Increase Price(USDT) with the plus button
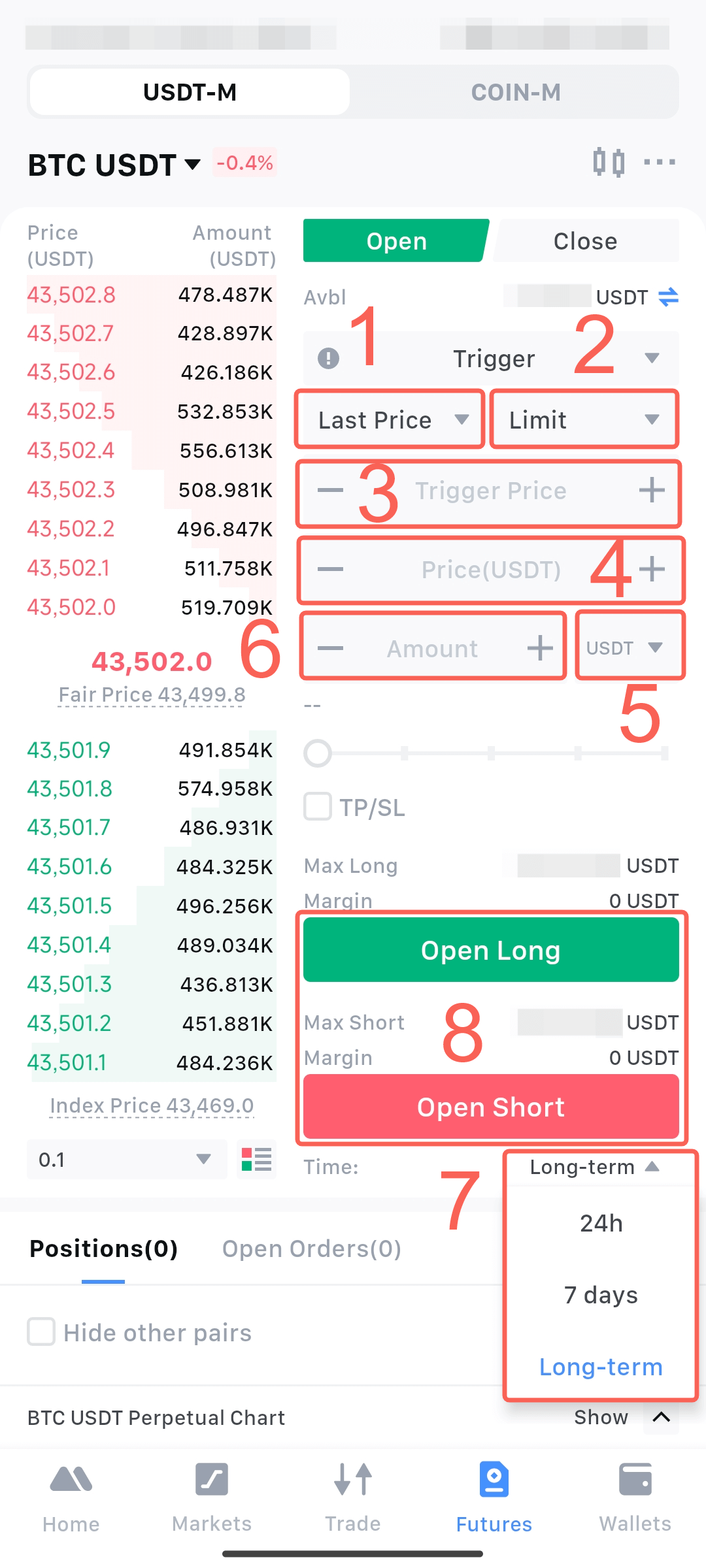Viewport: 706px width, 1568px height. [x=652, y=569]
